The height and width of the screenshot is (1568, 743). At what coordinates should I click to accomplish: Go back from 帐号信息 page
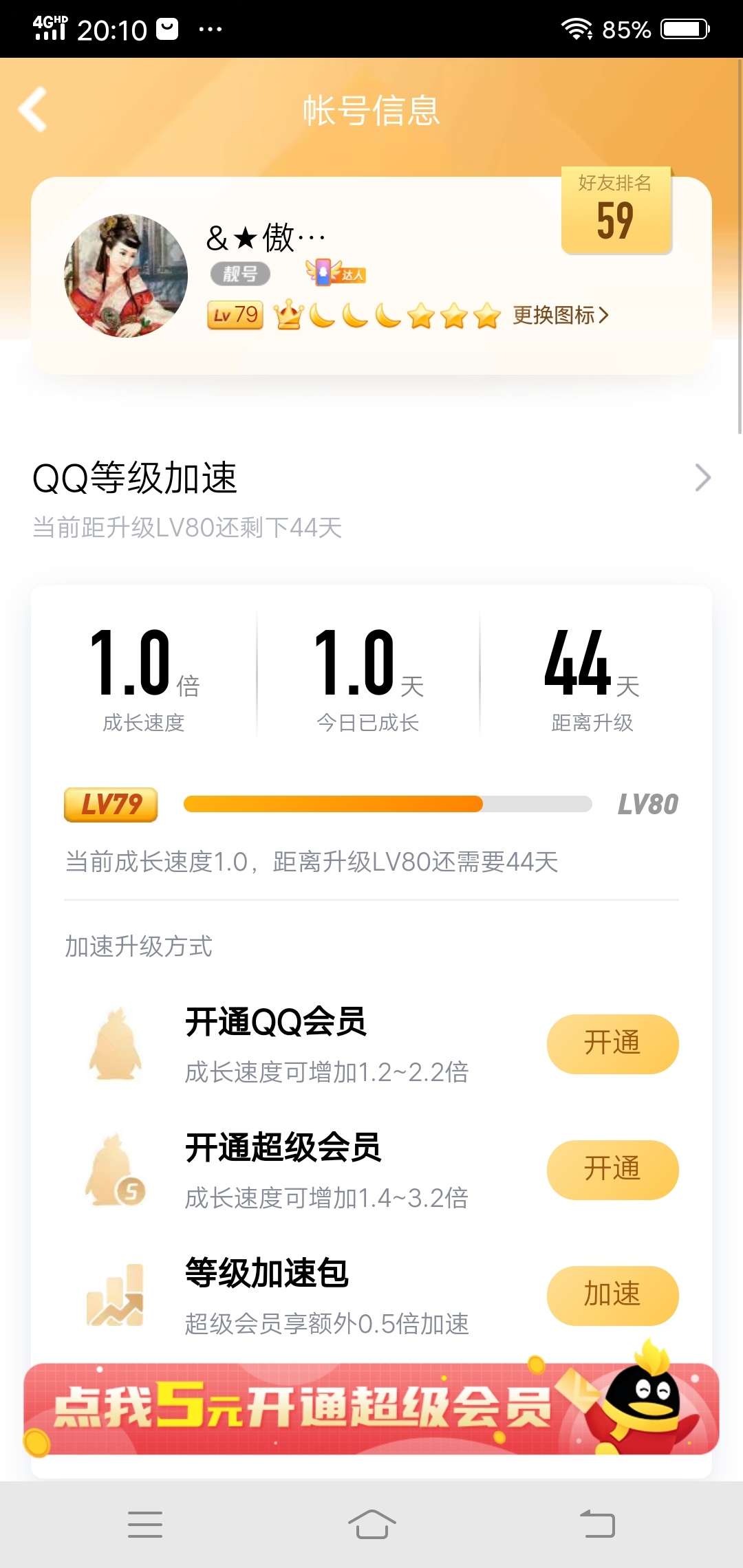click(x=33, y=109)
